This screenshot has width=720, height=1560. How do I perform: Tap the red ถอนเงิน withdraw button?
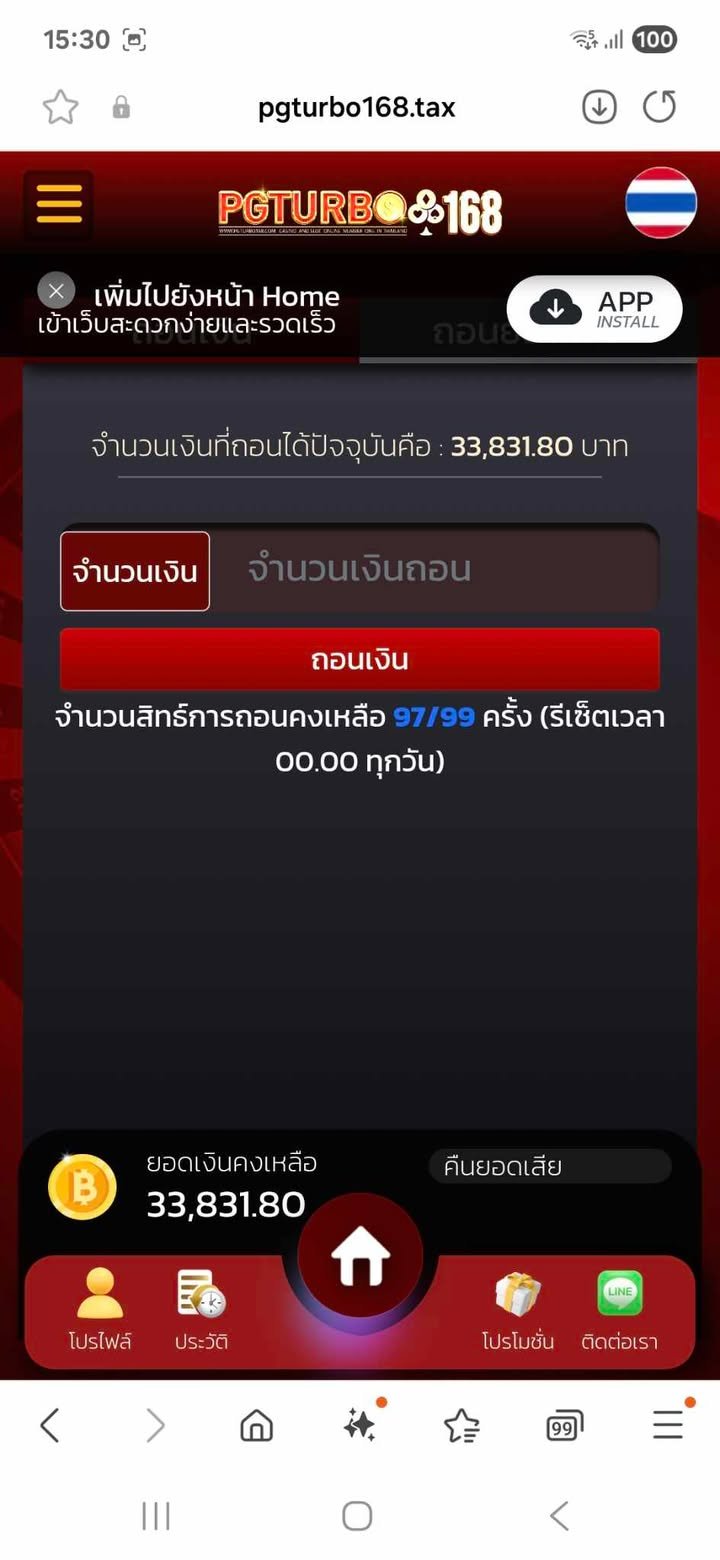(360, 659)
